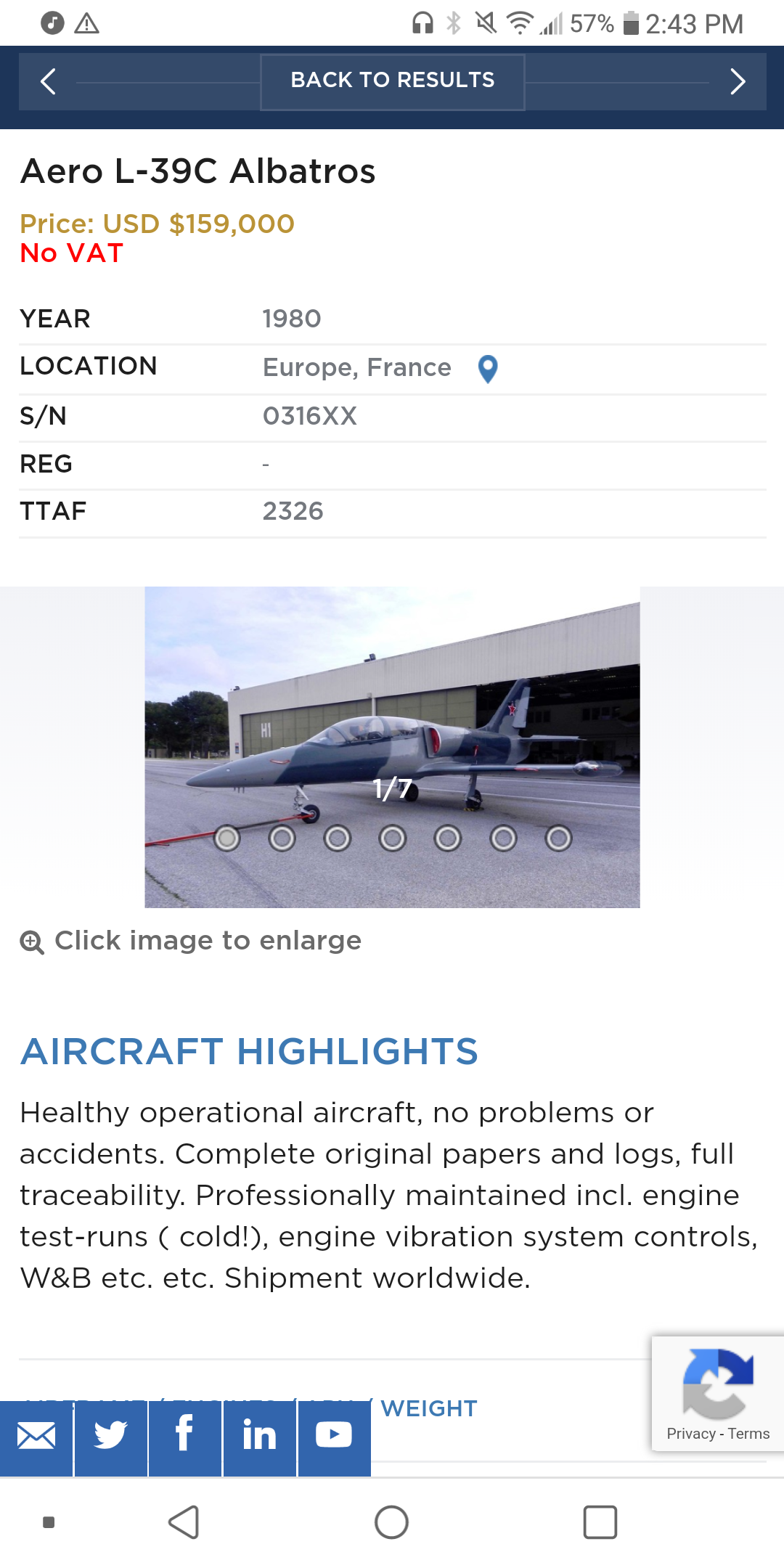Image resolution: width=784 pixels, height=1568 pixels.
Task: Go to the next aircraft listing
Action: click(x=738, y=81)
